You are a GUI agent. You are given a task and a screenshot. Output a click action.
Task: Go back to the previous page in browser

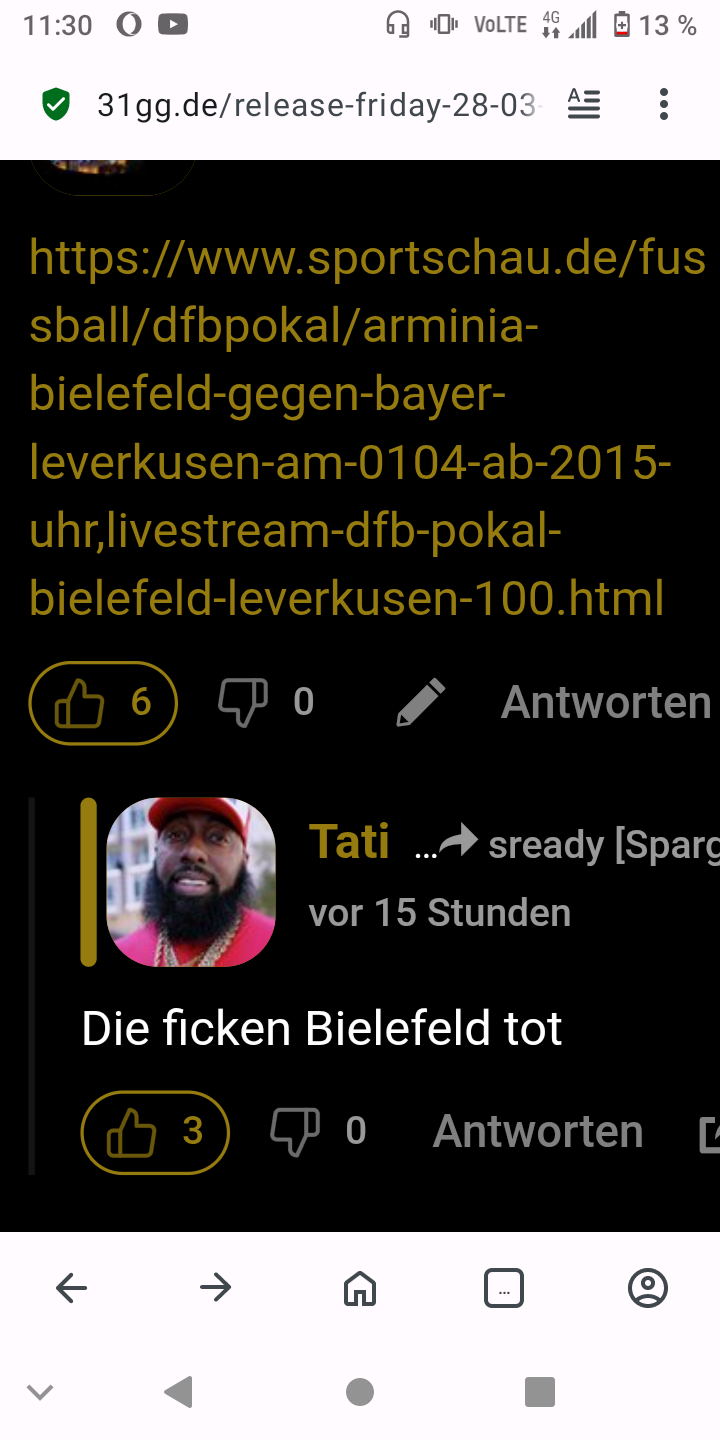pos(72,1288)
